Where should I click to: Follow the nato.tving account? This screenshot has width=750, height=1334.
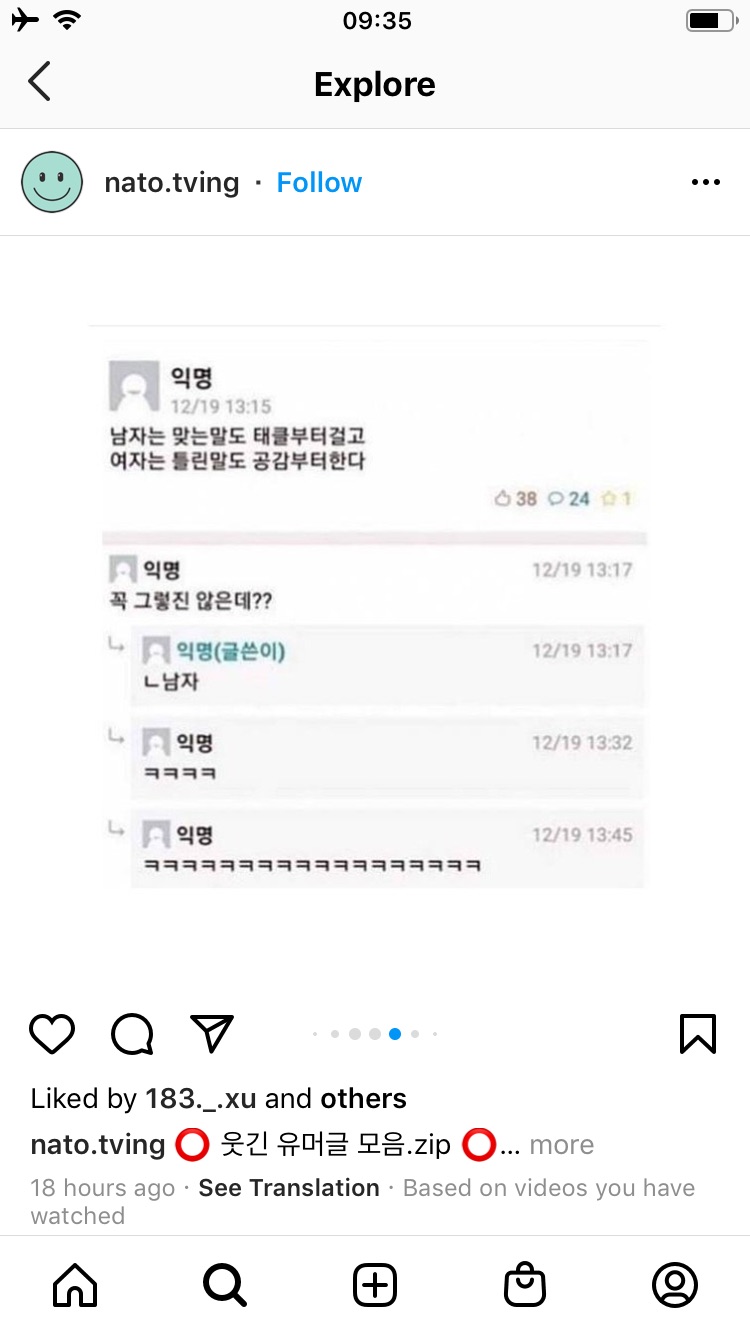click(319, 183)
